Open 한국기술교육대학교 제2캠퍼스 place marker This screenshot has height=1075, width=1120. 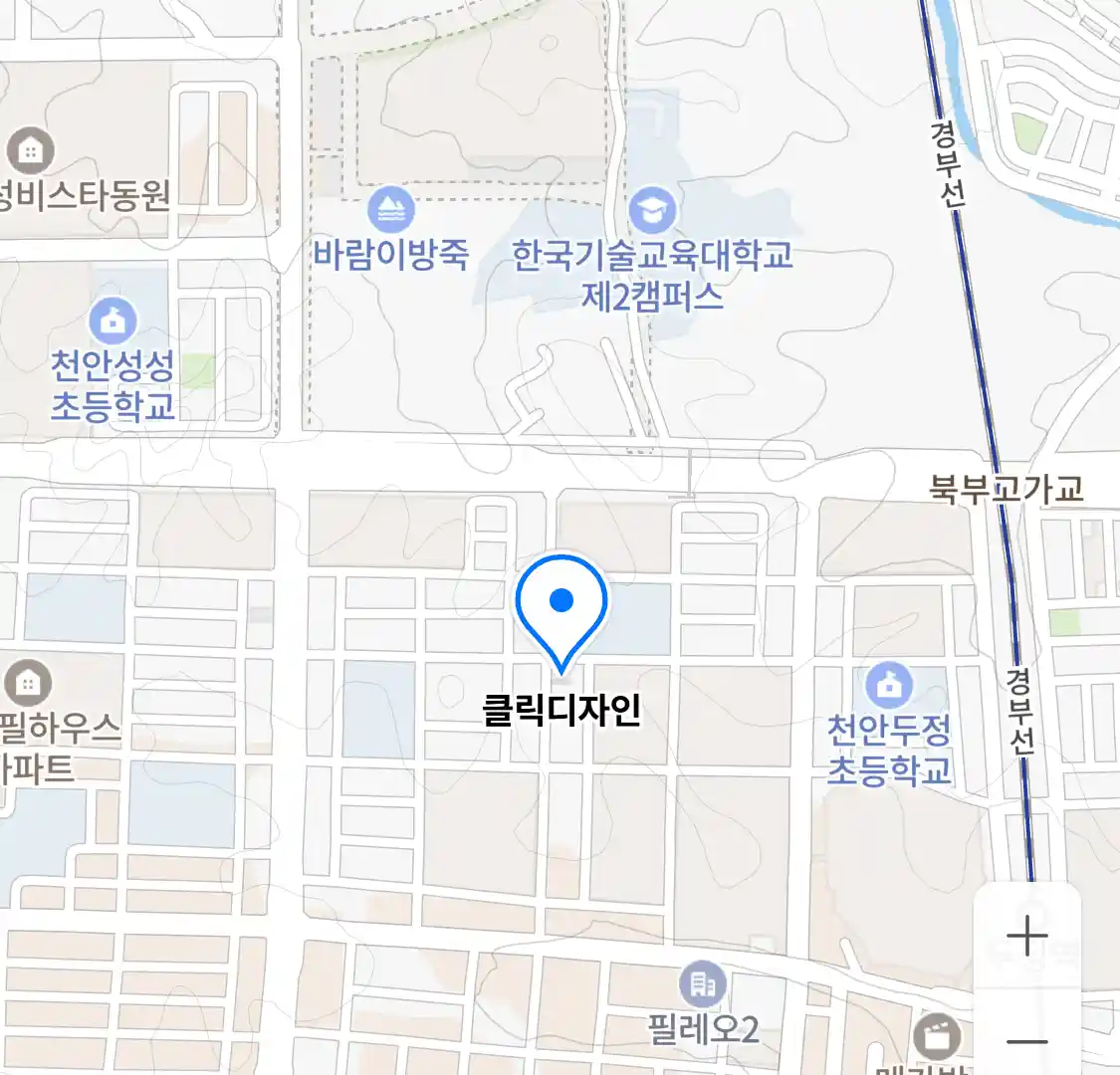[x=652, y=211]
